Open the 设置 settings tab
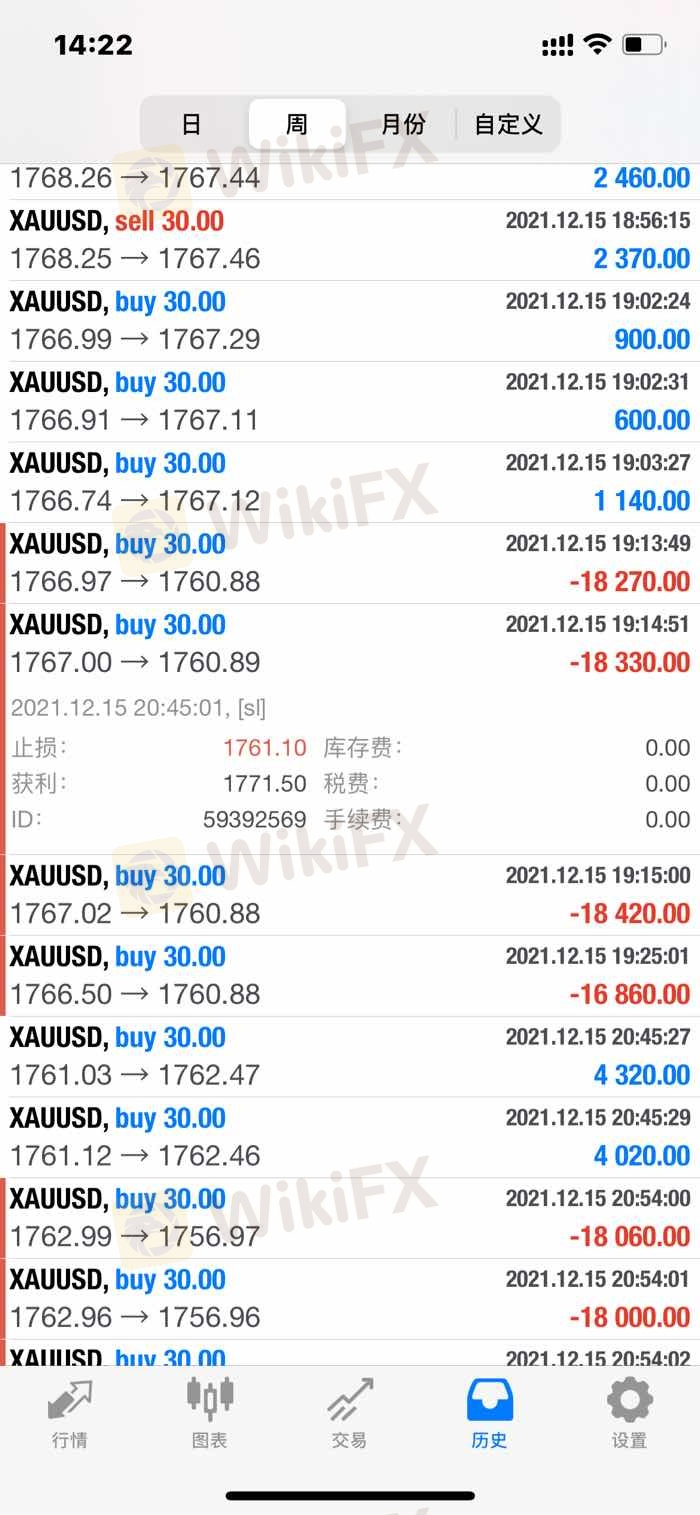 coord(630,1414)
